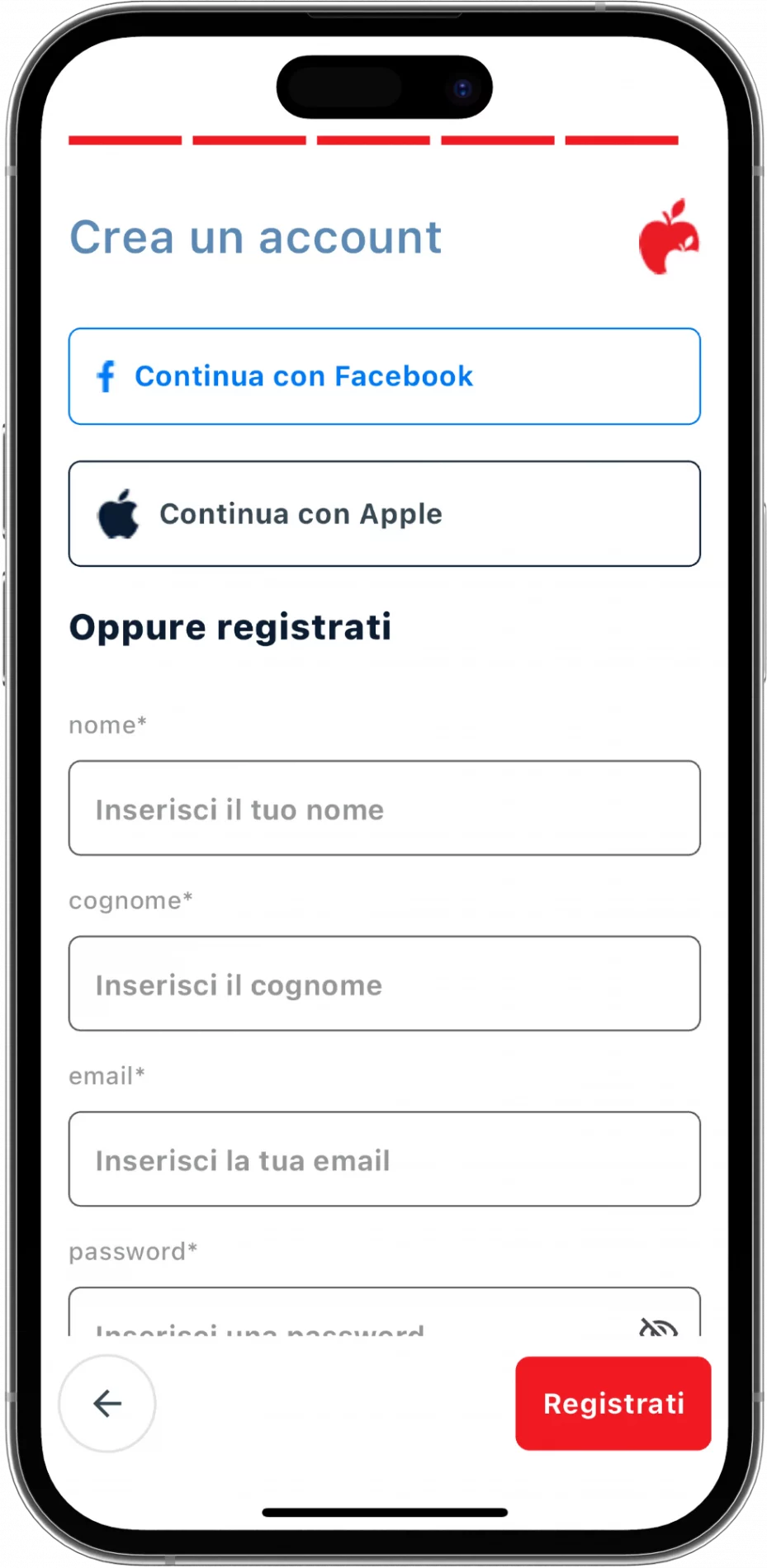The height and width of the screenshot is (1568, 767).
Task: Focus the nome text field
Action: (384, 808)
